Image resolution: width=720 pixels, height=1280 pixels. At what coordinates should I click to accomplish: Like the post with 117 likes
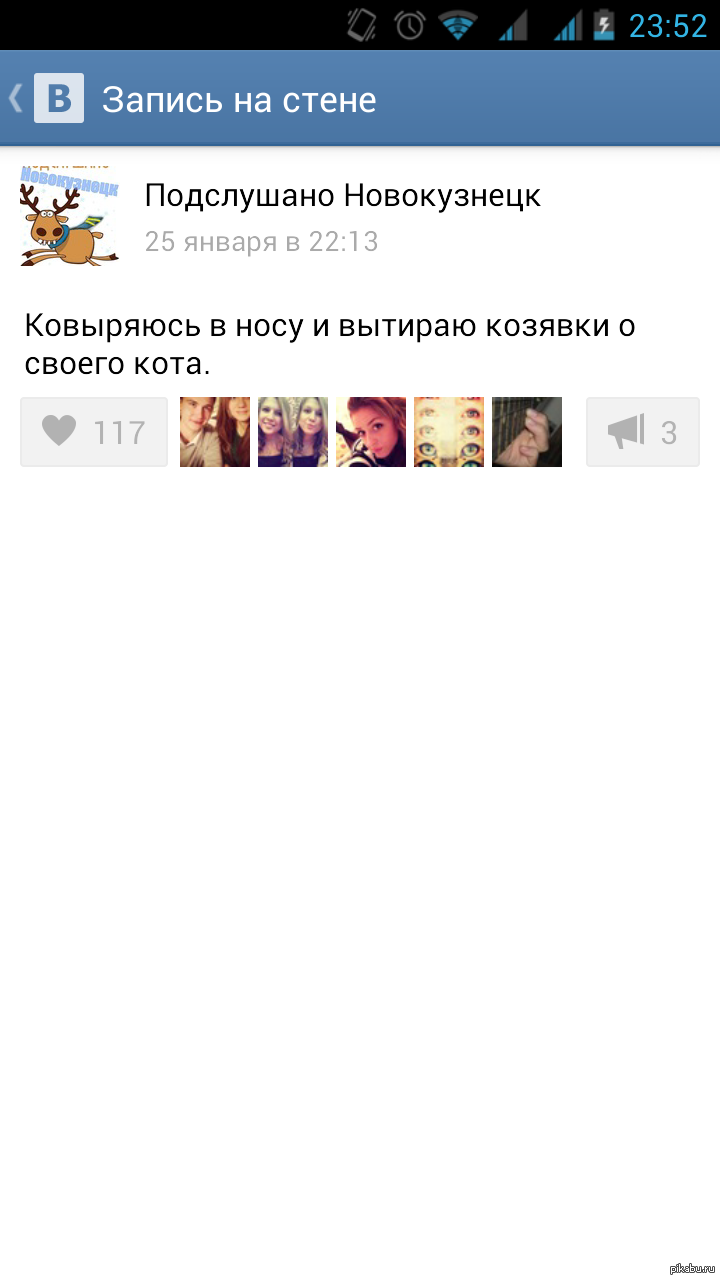[x=94, y=432]
